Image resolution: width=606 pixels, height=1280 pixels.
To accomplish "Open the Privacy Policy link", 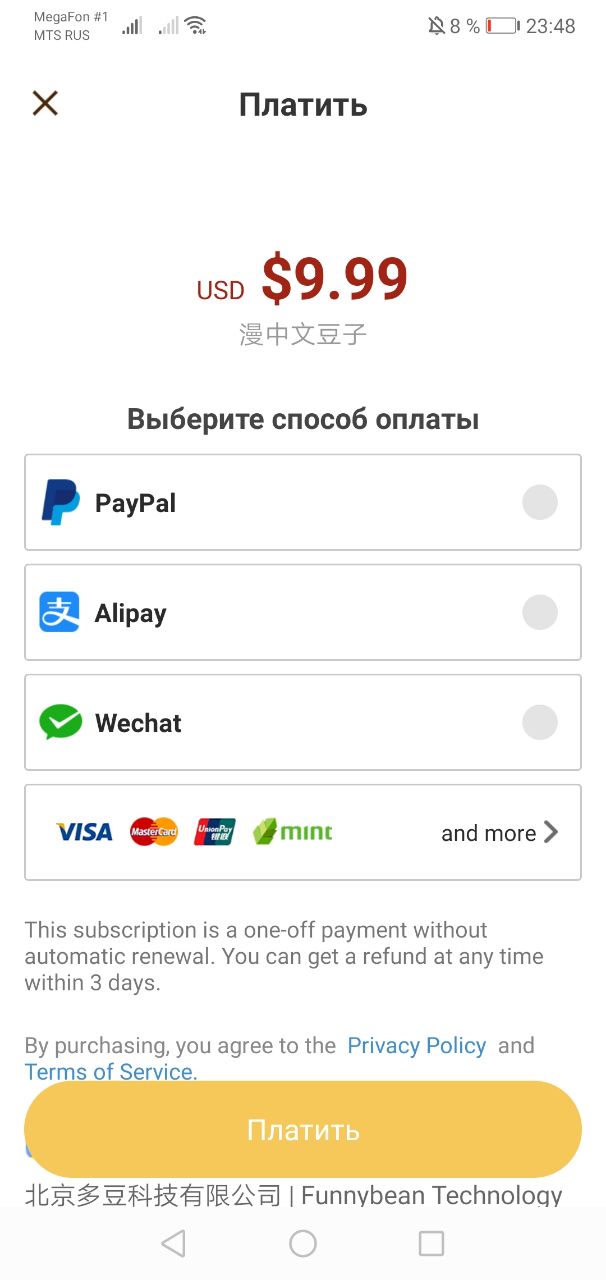I will click(x=416, y=1046).
